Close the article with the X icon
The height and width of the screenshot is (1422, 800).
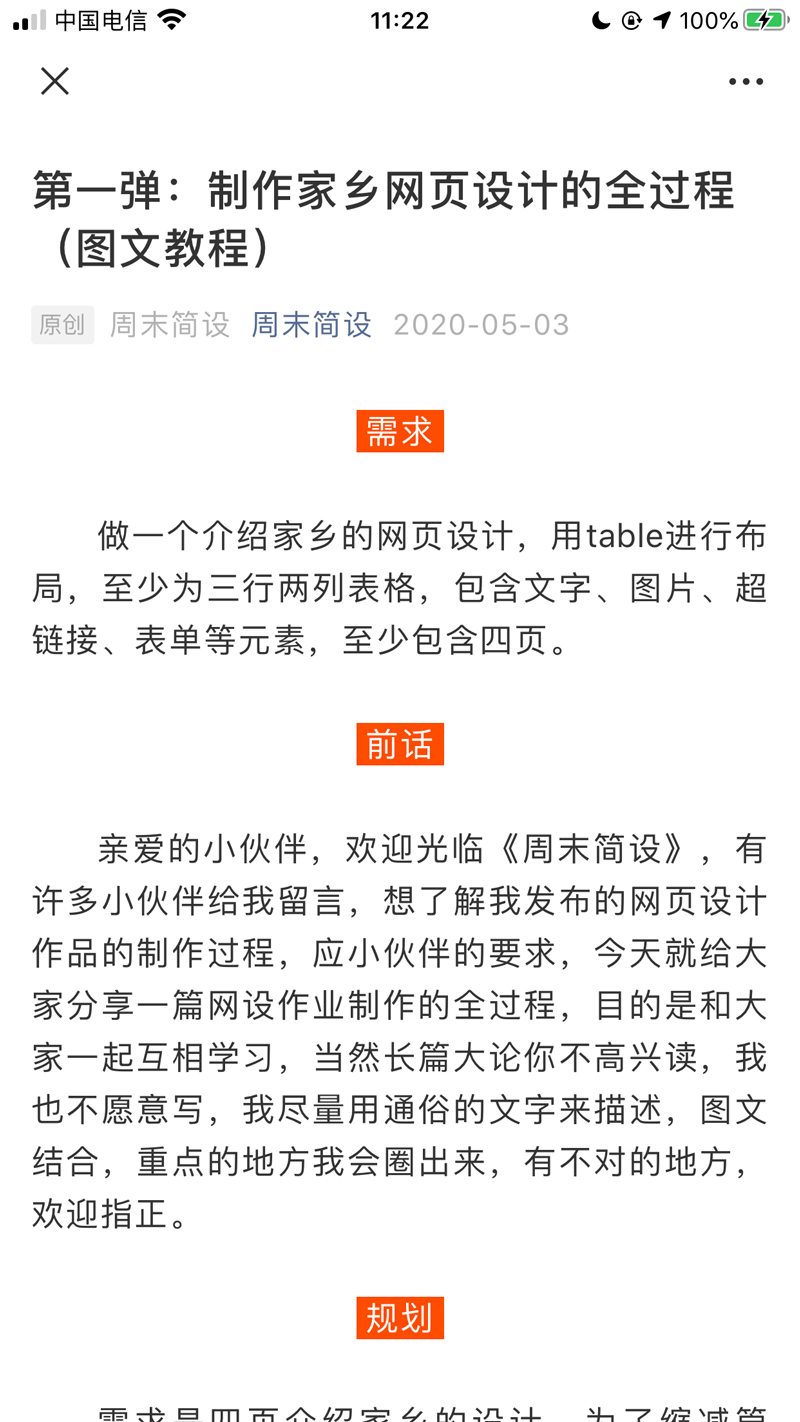(x=55, y=81)
